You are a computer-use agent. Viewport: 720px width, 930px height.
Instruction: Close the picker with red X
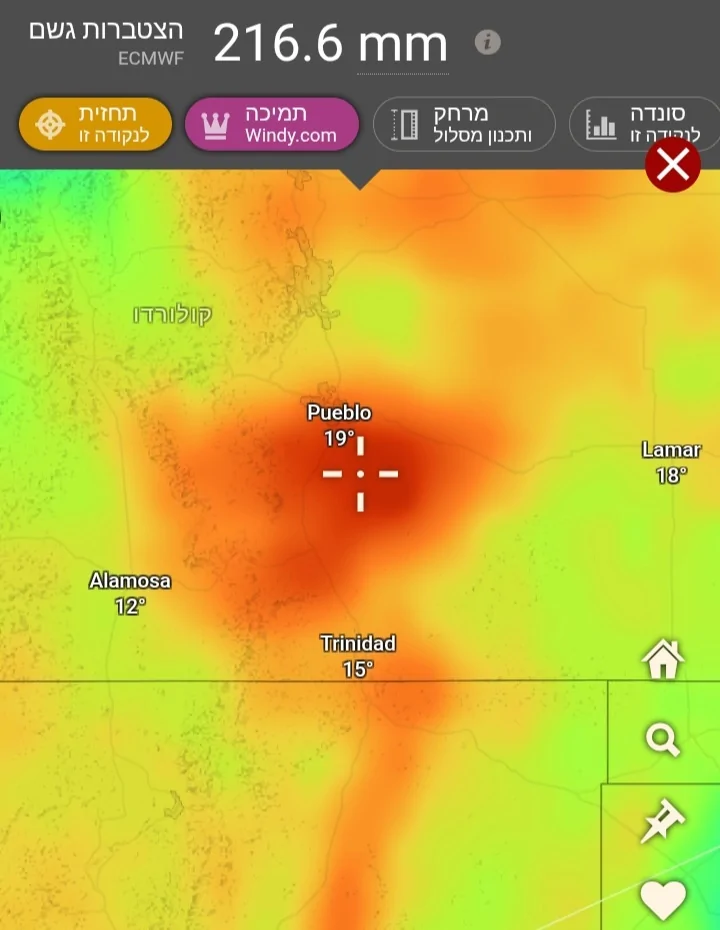pyautogui.click(x=673, y=164)
